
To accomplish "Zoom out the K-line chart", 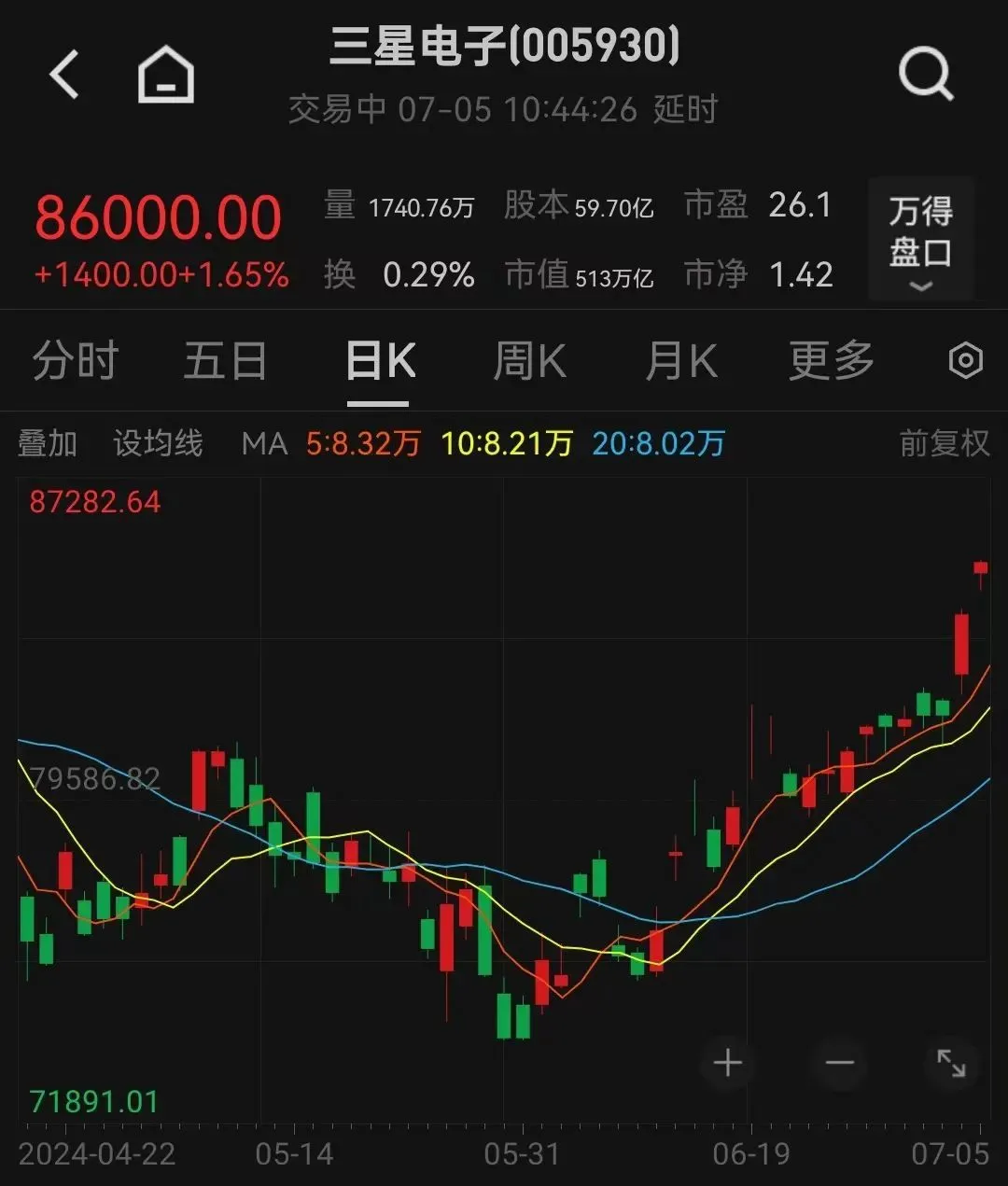I will [x=840, y=1063].
